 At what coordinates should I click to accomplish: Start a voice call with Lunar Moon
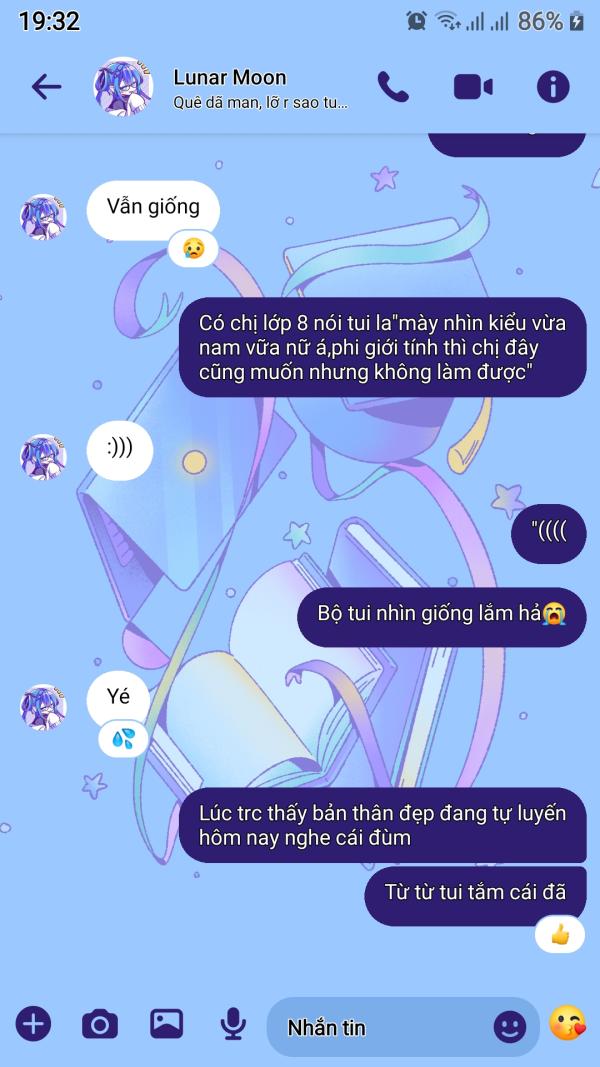(x=393, y=87)
